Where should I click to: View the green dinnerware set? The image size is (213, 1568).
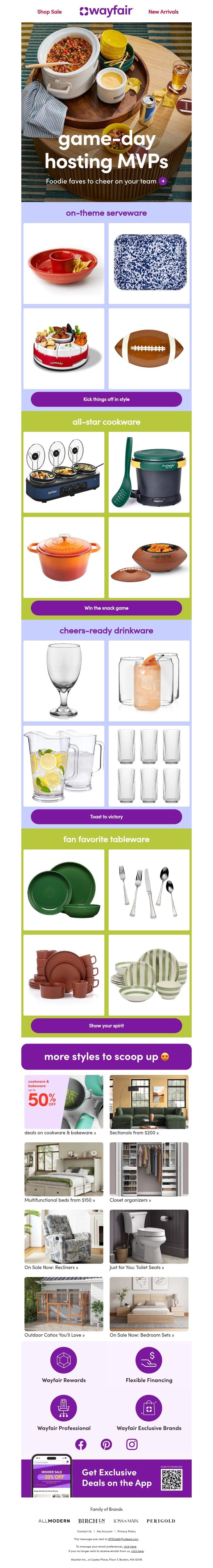[x=64, y=890]
